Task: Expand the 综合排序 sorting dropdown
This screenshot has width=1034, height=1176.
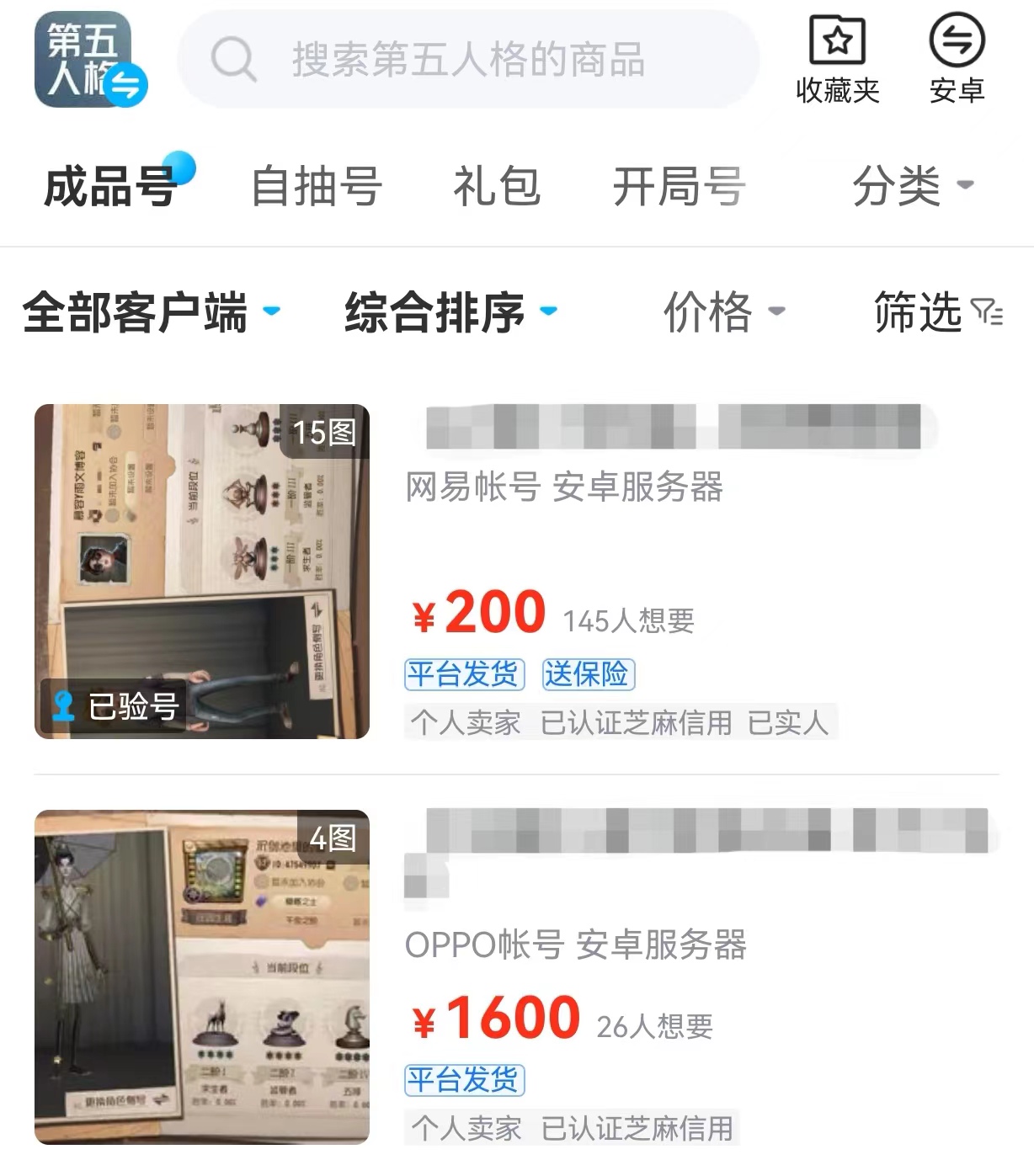Action: 450,312
